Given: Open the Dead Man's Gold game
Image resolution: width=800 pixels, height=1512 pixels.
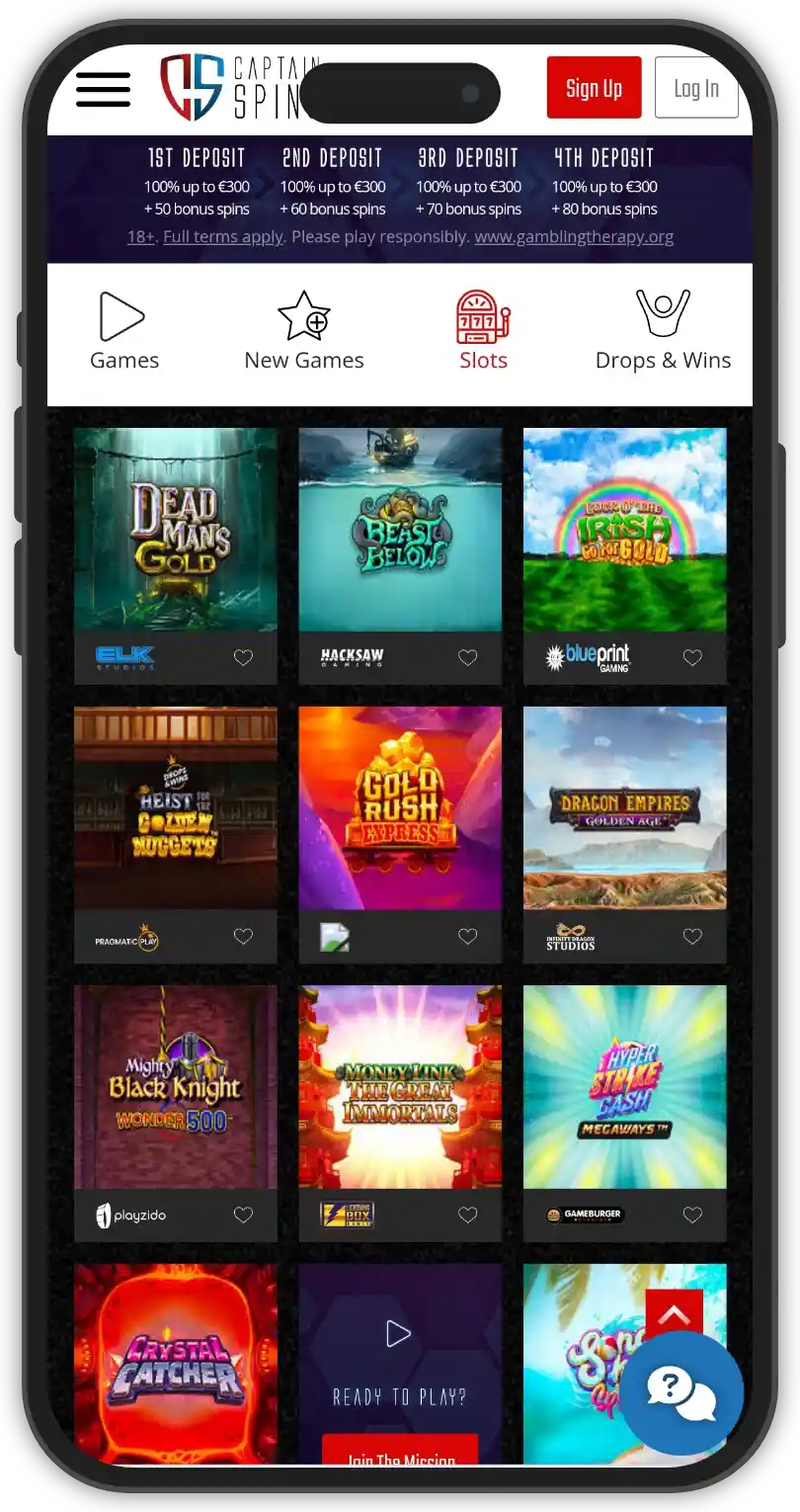Looking at the screenshot, I should 176,530.
